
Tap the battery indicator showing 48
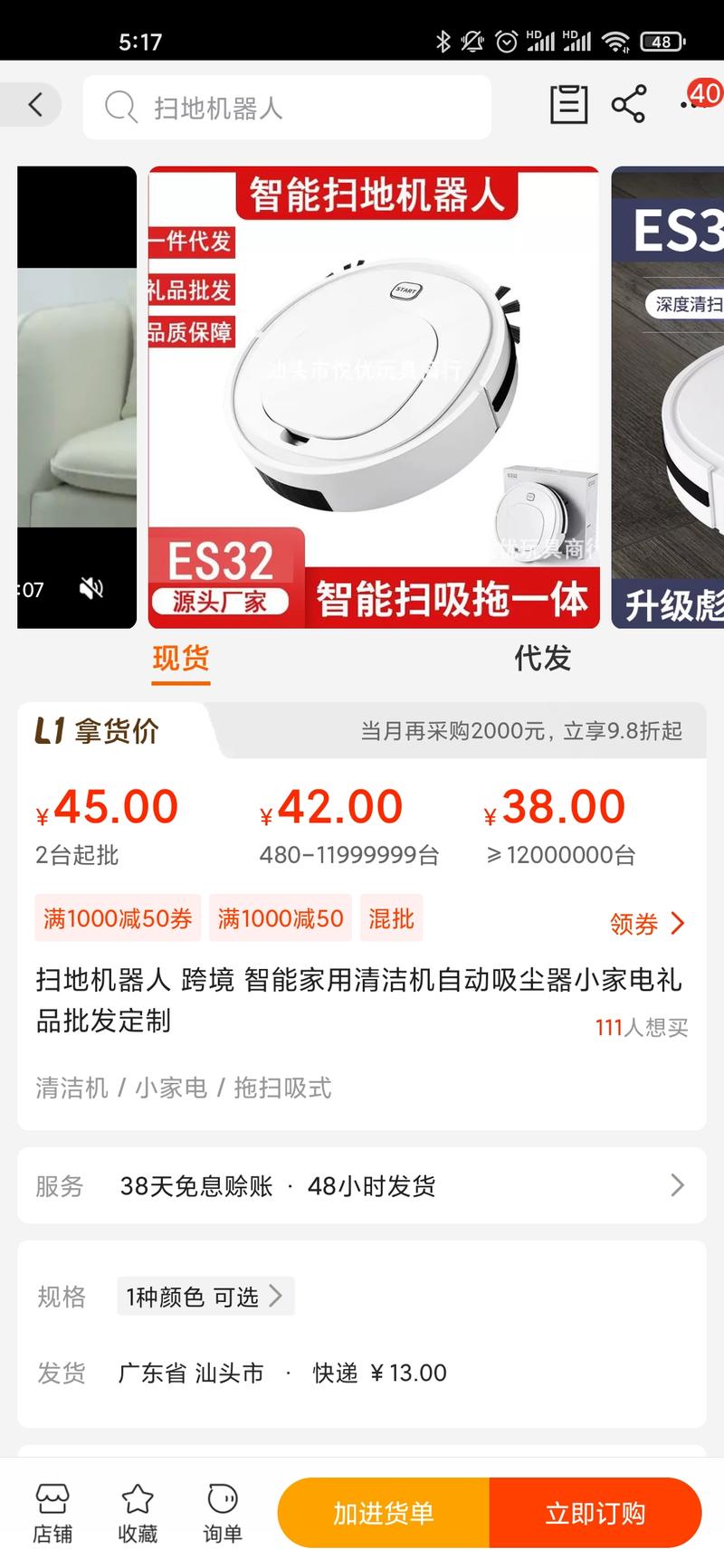point(660,42)
